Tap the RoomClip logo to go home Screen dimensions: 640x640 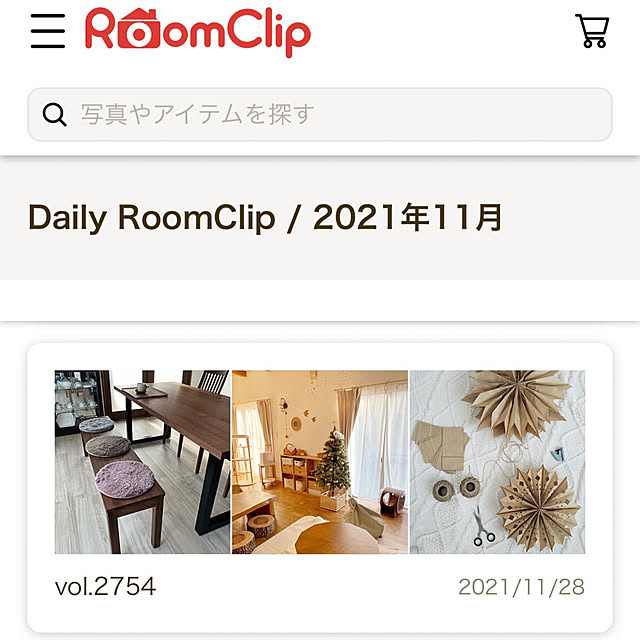click(x=197, y=31)
